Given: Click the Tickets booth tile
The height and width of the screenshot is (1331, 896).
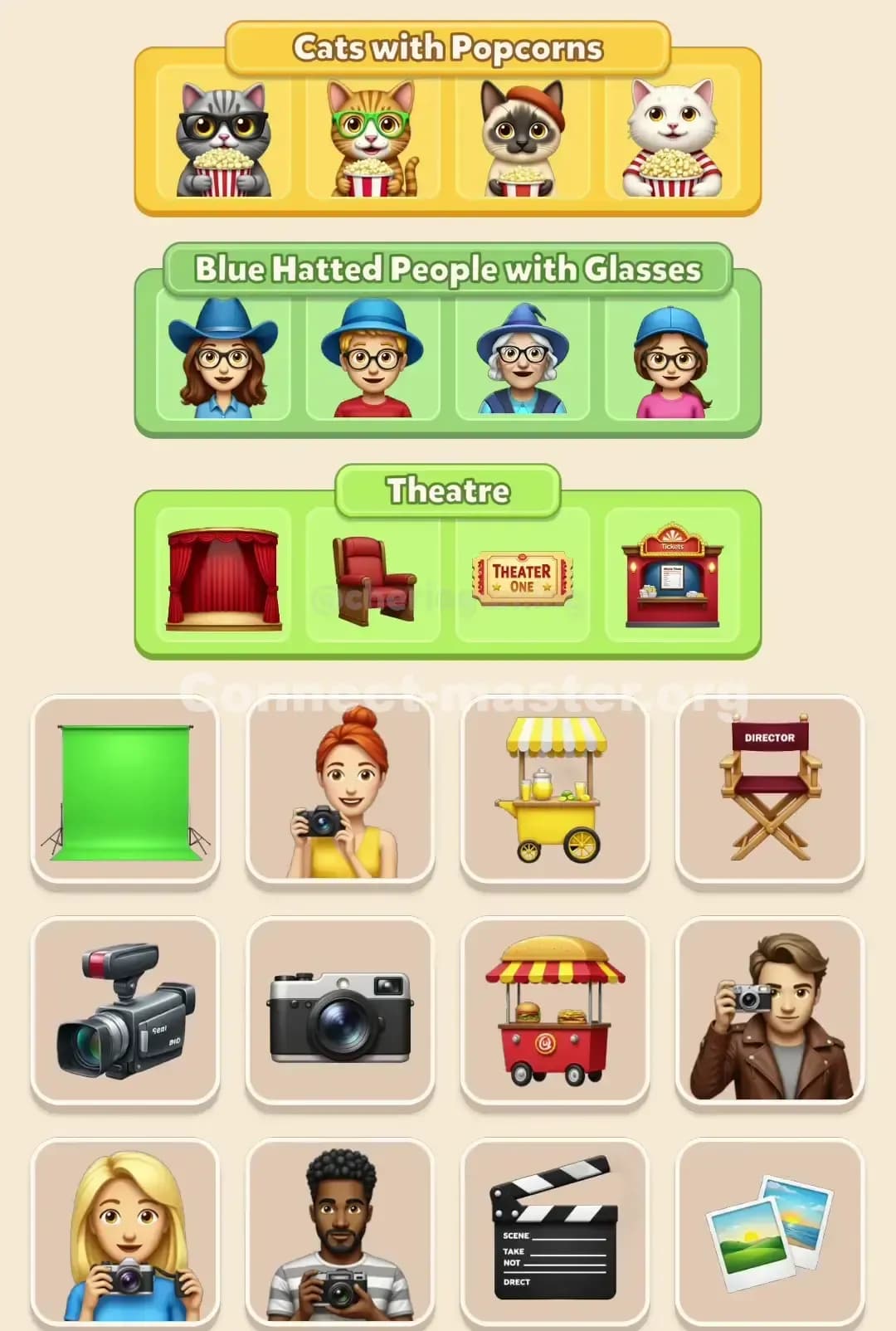Looking at the screenshot, I should pyautogui.click(x=674, y=577).
